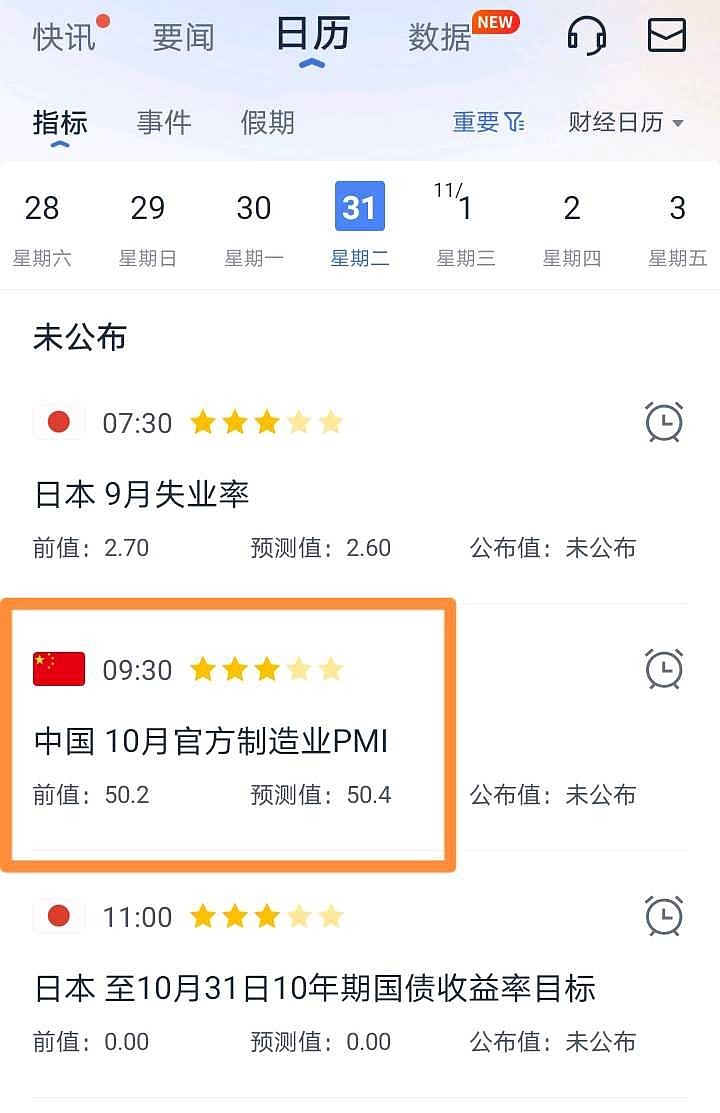720x1113 pixels.
Task: Click a star on the 11:00 Japan event rating
Action: [x=266, y=916]
